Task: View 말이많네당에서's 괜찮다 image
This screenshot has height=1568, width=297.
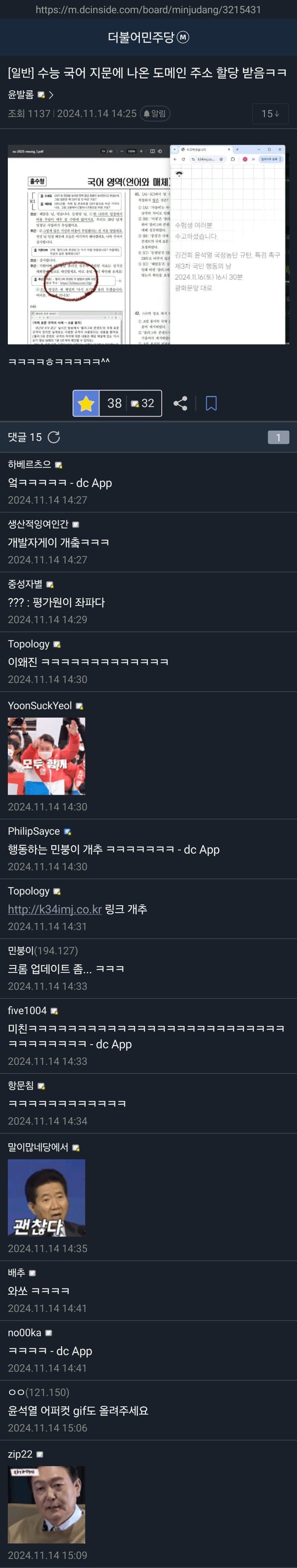Action: click(x=46, y=1197)
